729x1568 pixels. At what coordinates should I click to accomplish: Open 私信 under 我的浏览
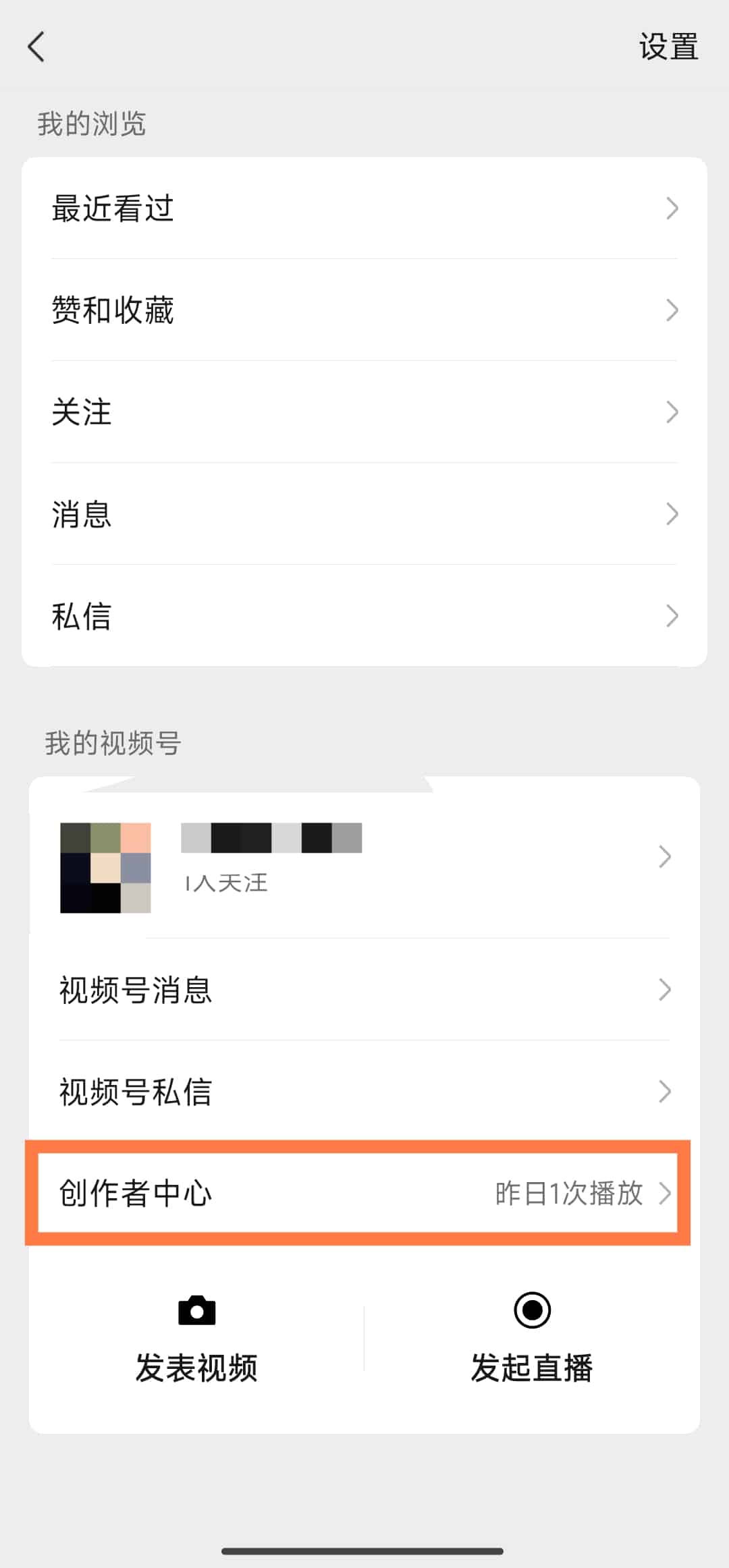pyautogui.click(x=364, y=616)
